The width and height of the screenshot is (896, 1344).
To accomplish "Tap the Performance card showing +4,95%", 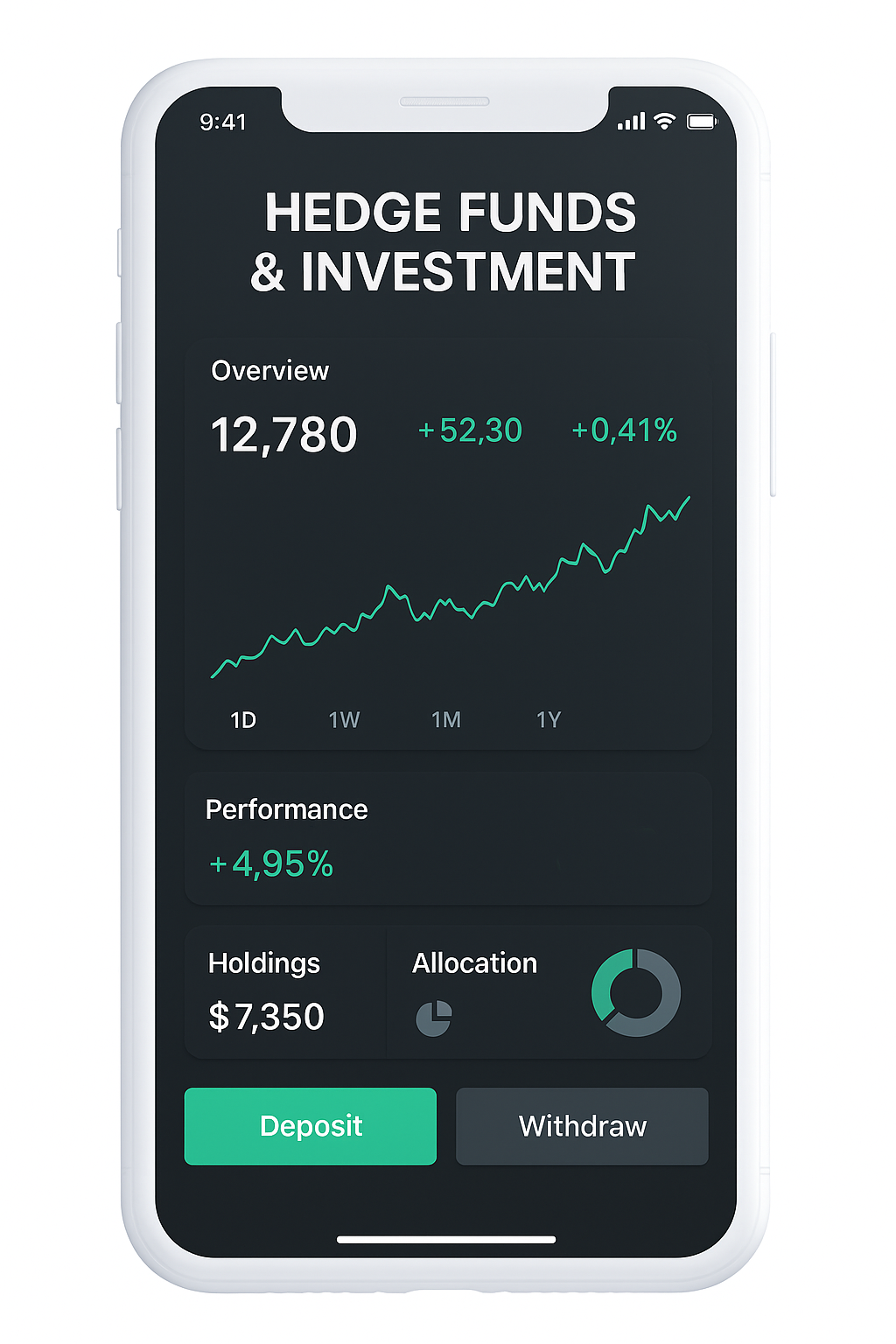I will click(448, 837).
